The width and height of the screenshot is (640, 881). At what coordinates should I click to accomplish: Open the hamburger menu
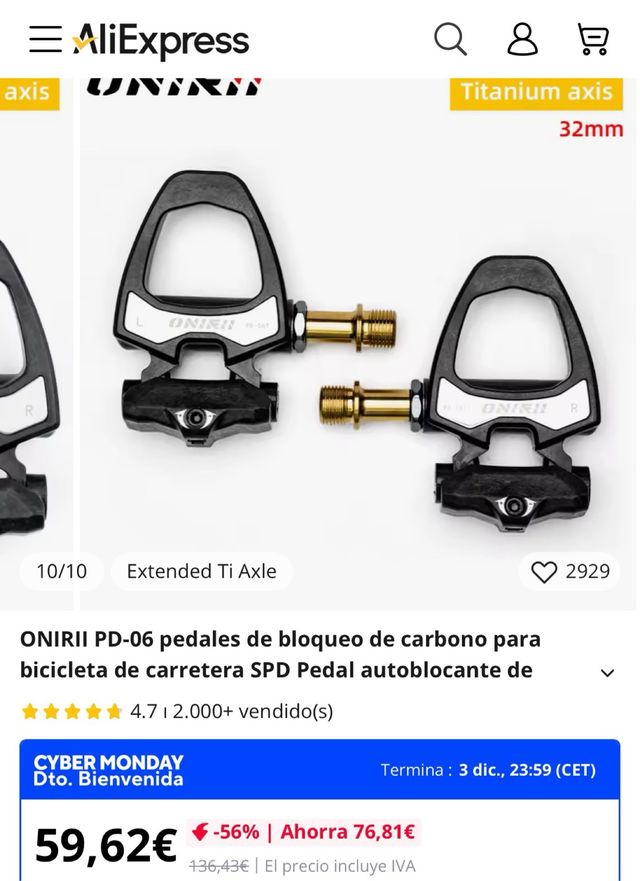[45, 40]
